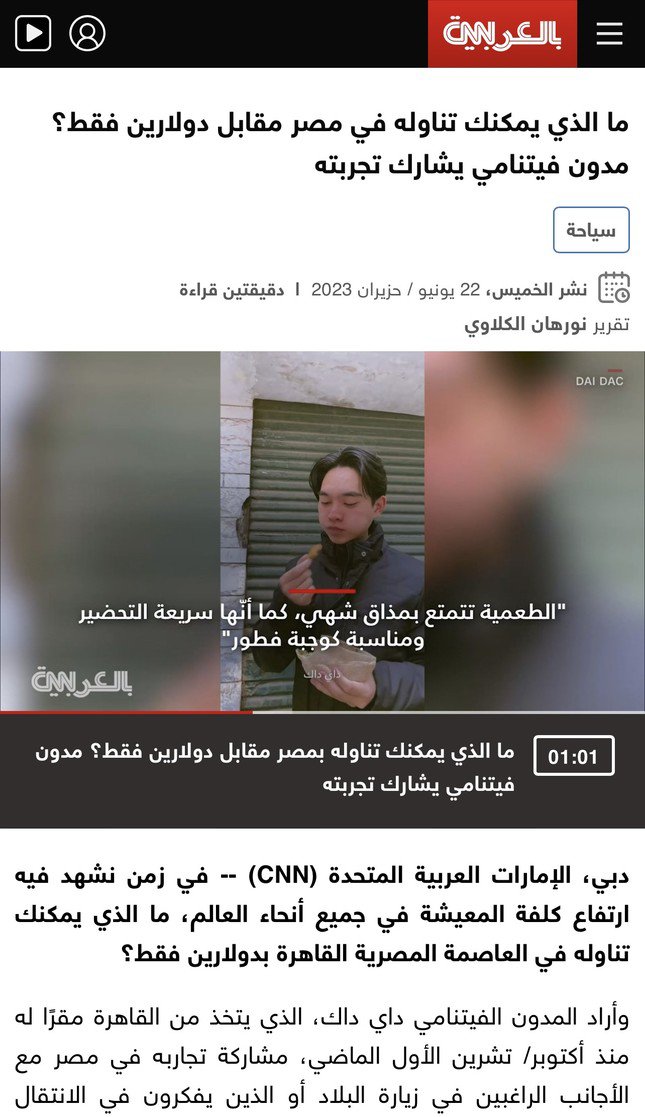Play the Vietnamese blogger video

[x=322, y=531]
